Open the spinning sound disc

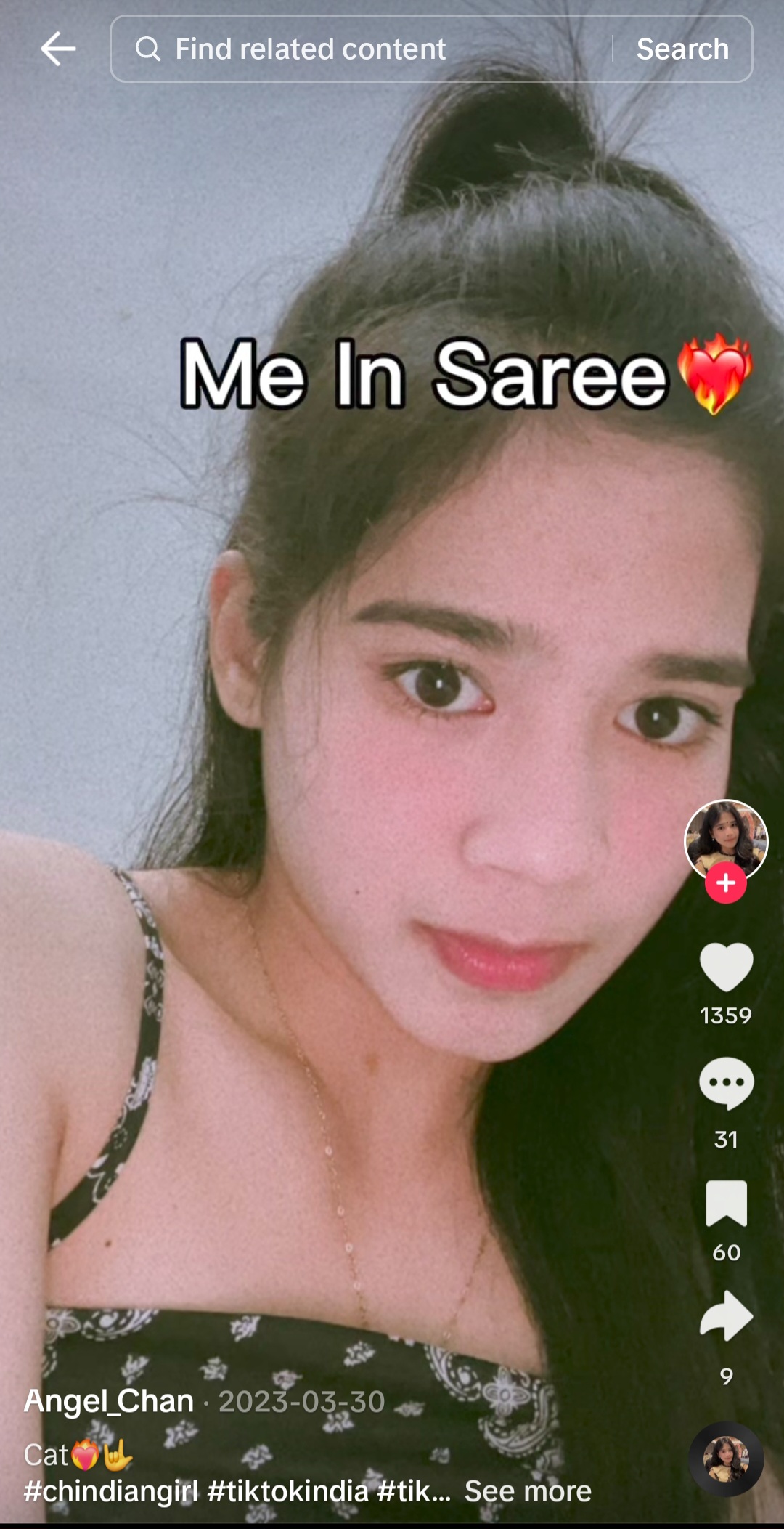[x=726, y=1460]
